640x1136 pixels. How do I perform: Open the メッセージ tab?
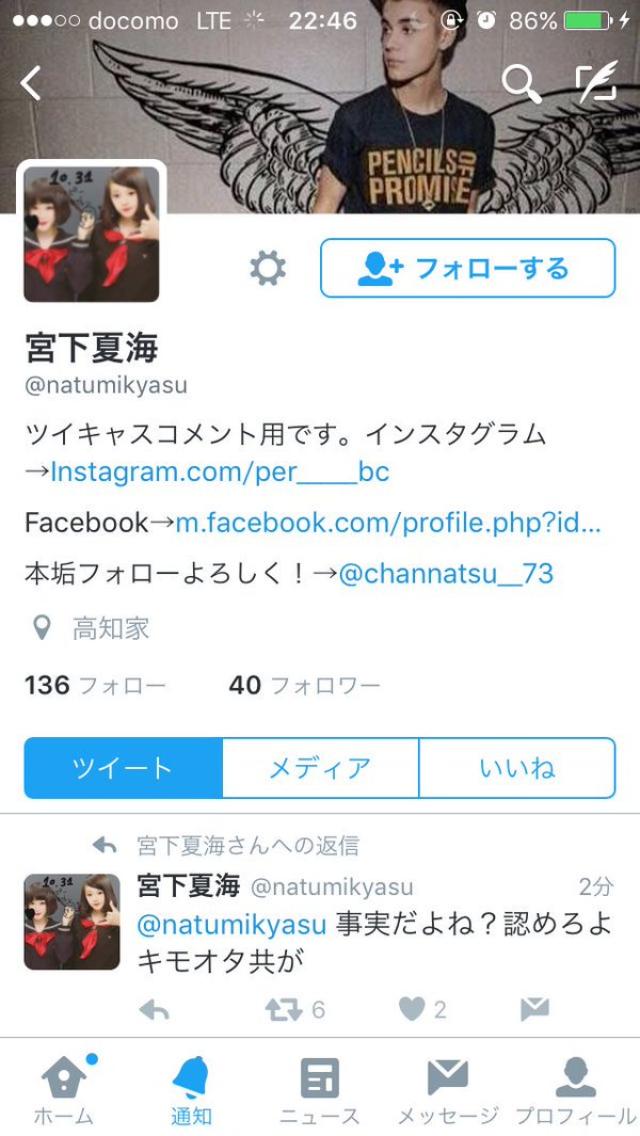[x=447, y=1090]
